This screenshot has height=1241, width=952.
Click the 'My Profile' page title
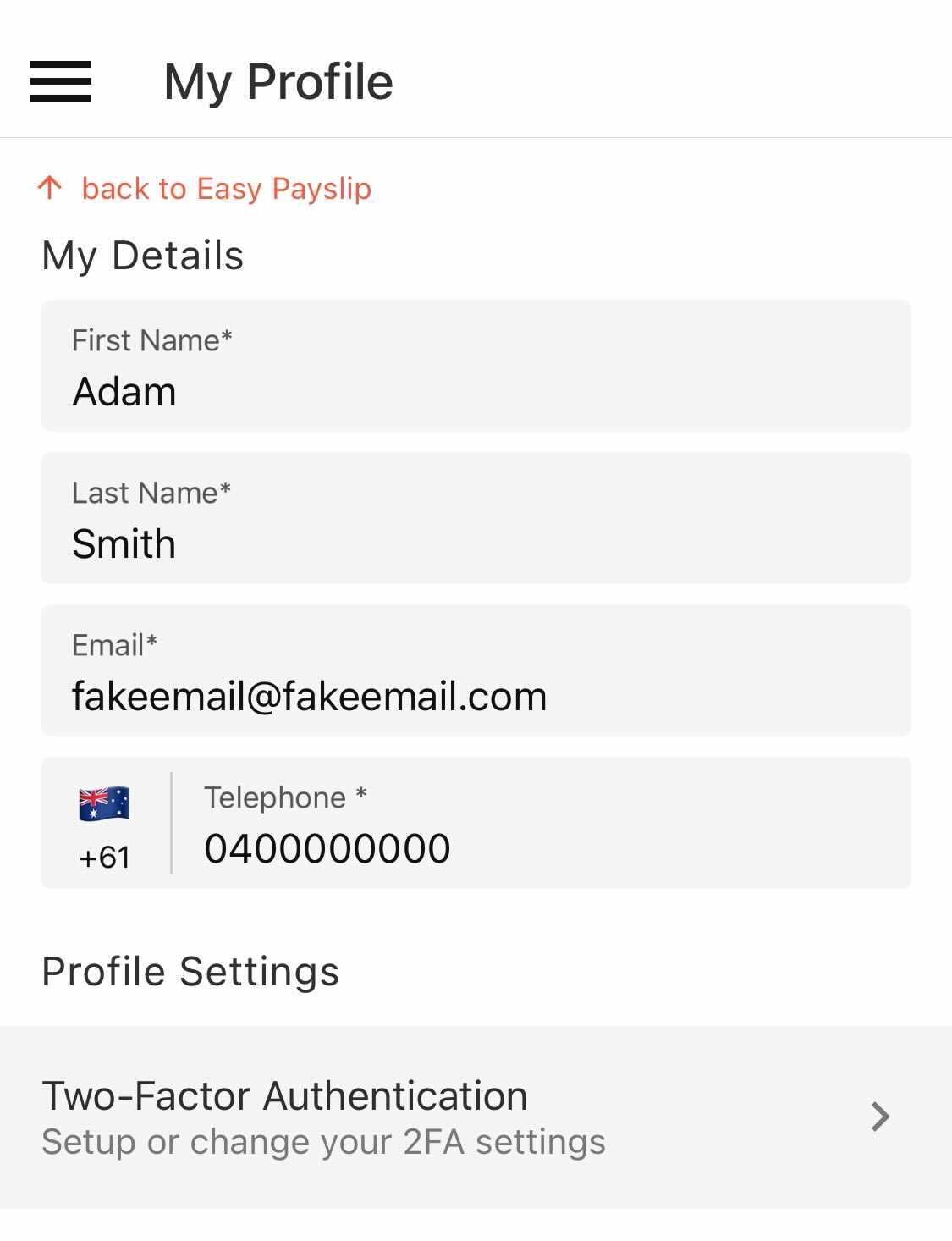(279, 80)
